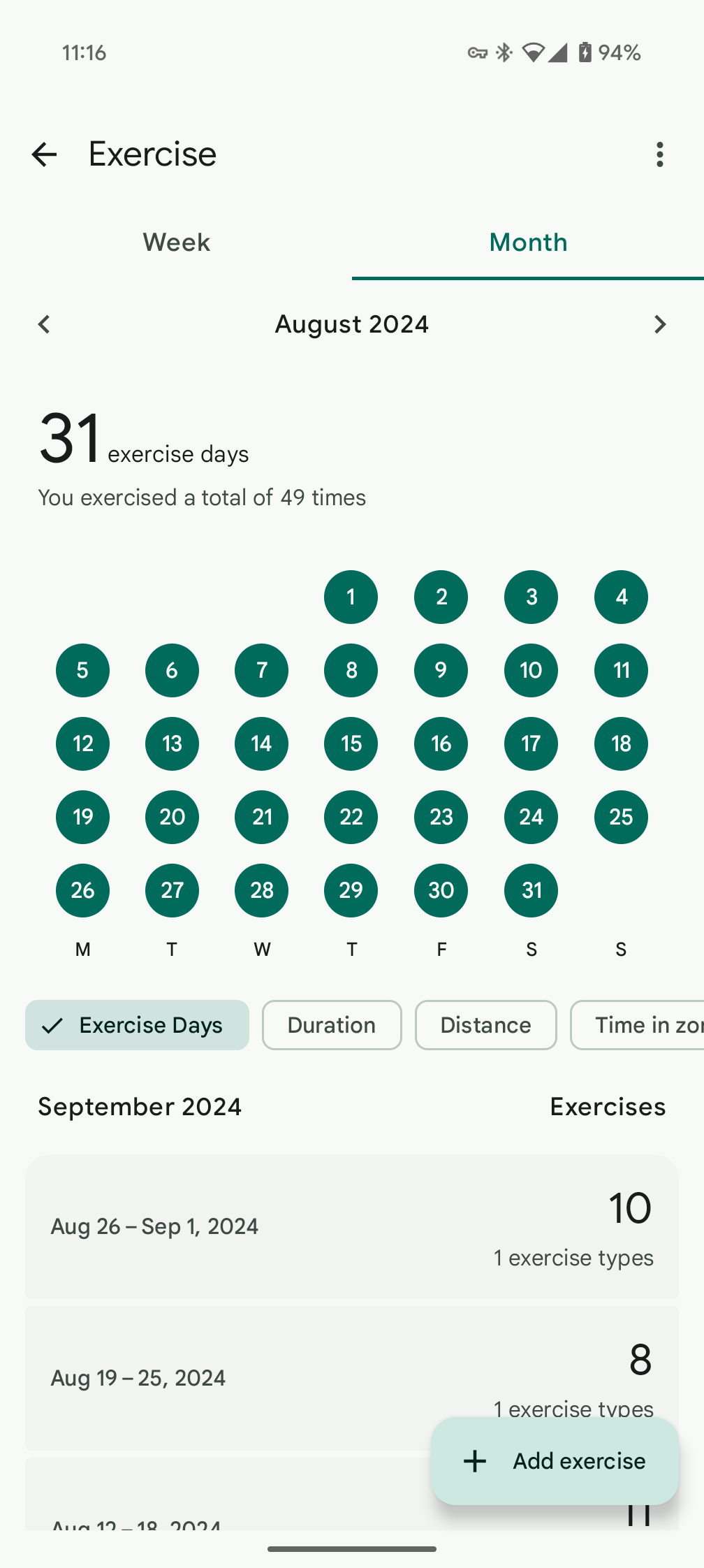Tap August 1 on the calendar

pos(351,597)
